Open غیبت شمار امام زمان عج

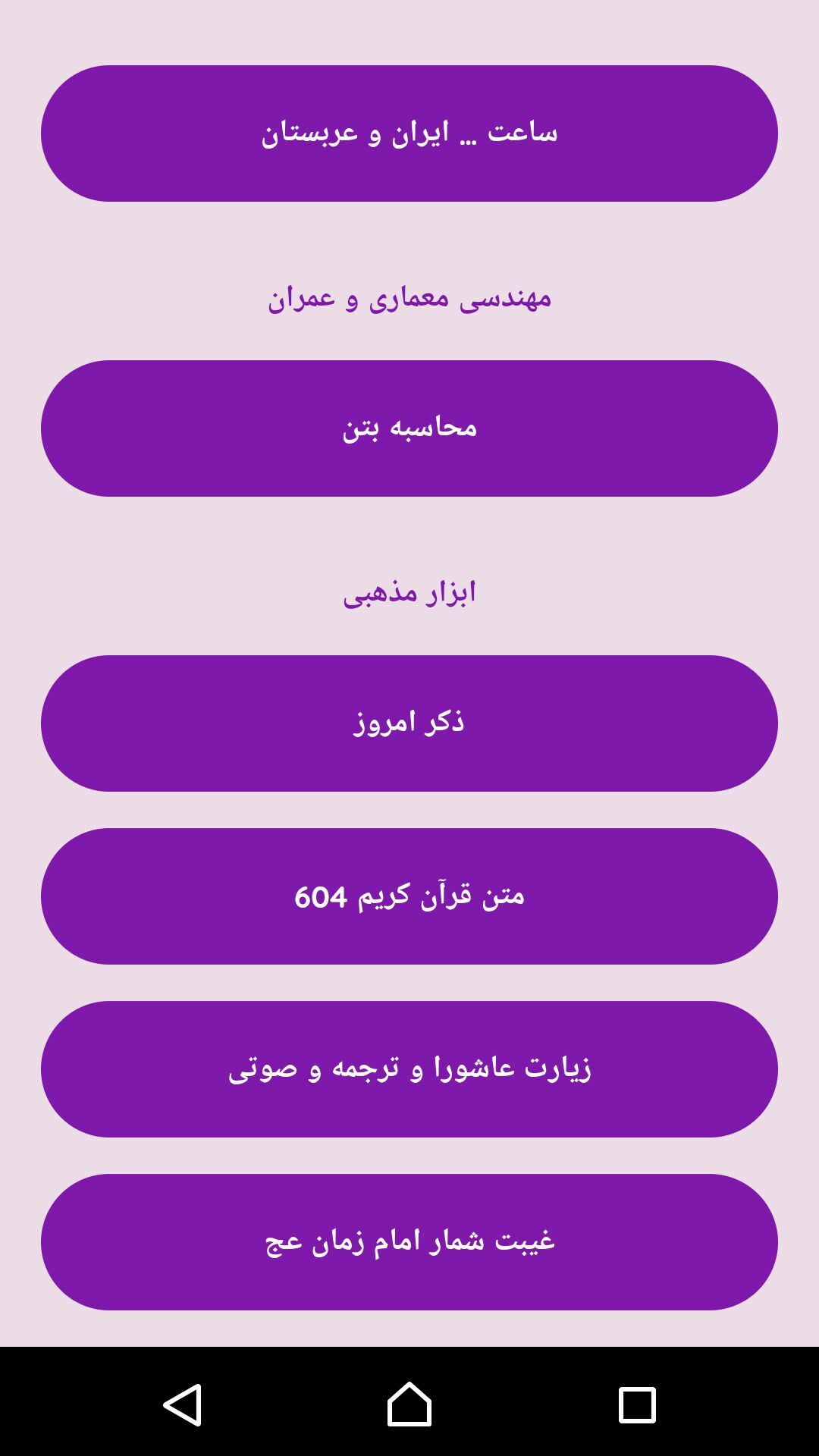pos(409,1242)
